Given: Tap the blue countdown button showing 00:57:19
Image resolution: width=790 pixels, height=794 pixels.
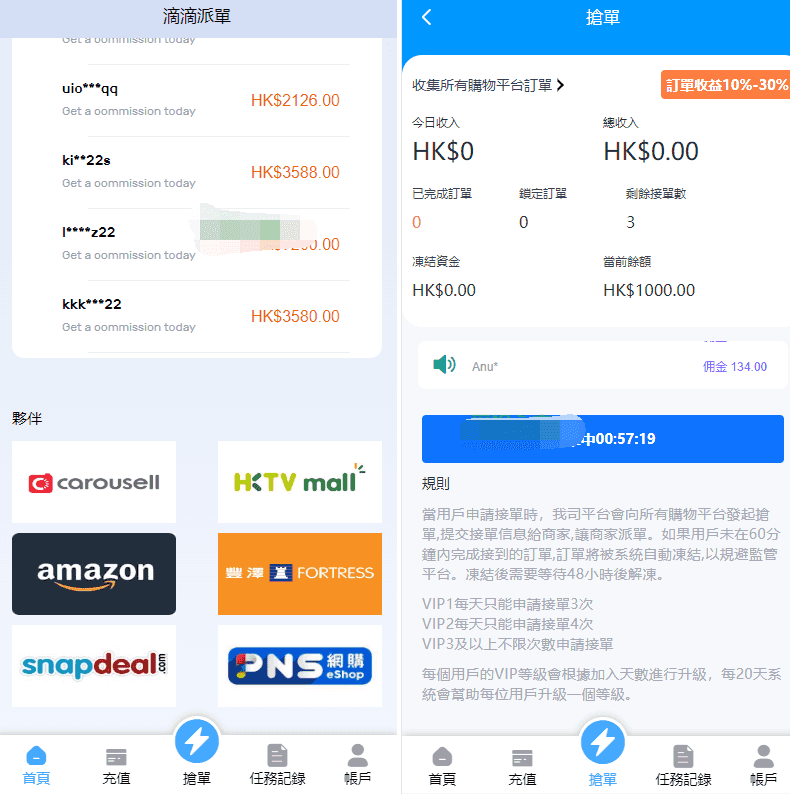Looking at the screenshot, I should 602,439.
